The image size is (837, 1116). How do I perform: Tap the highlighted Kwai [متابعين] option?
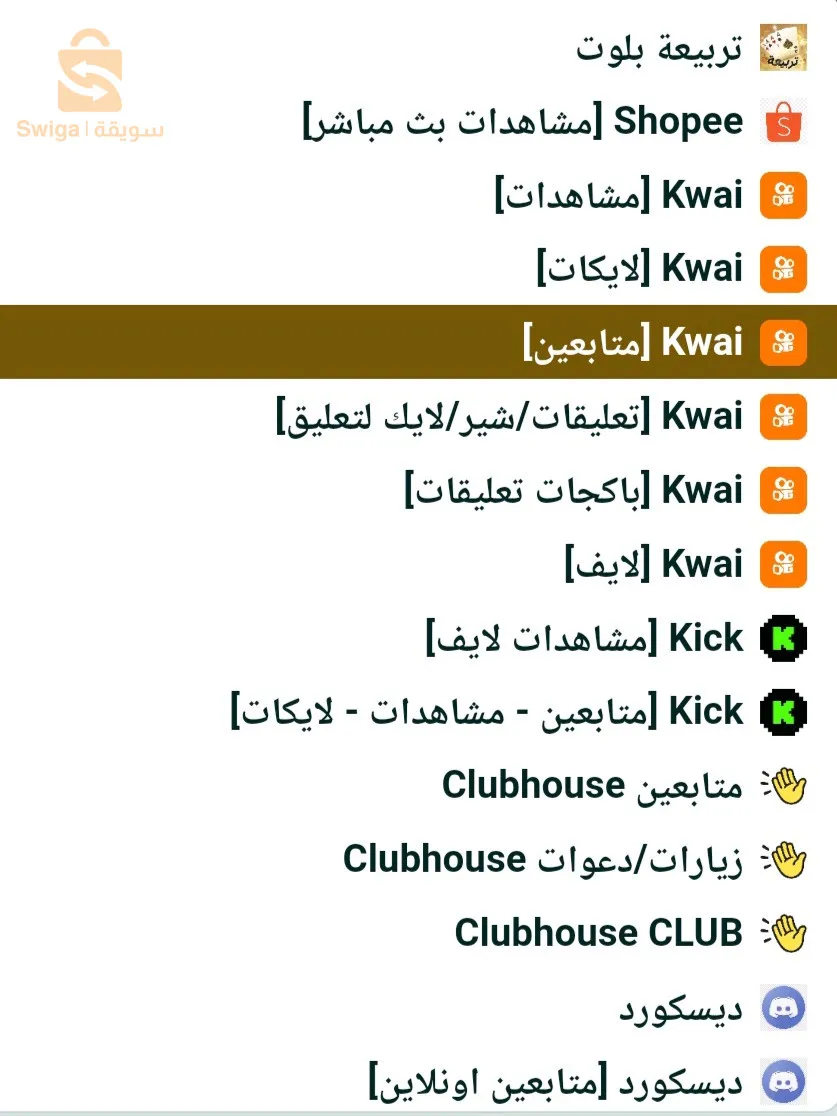(x=632, y=343)
